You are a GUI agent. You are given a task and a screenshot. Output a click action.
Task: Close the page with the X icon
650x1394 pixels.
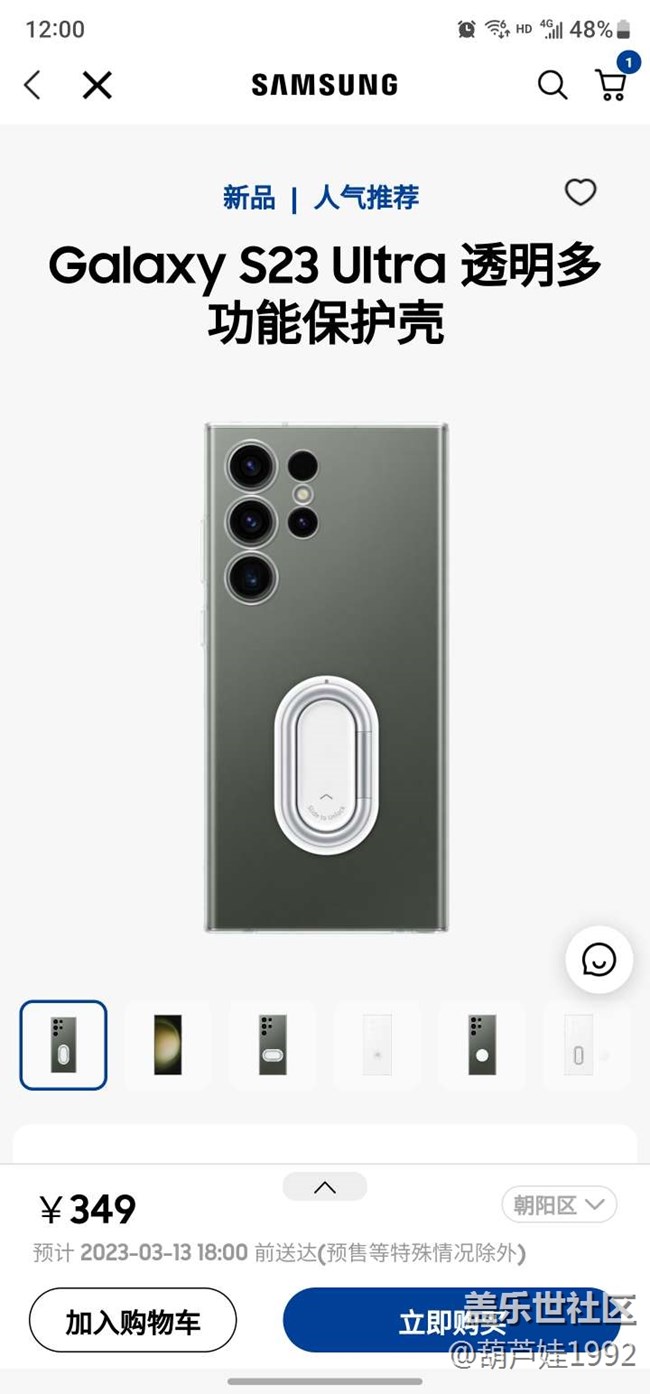tap(97, 85)
